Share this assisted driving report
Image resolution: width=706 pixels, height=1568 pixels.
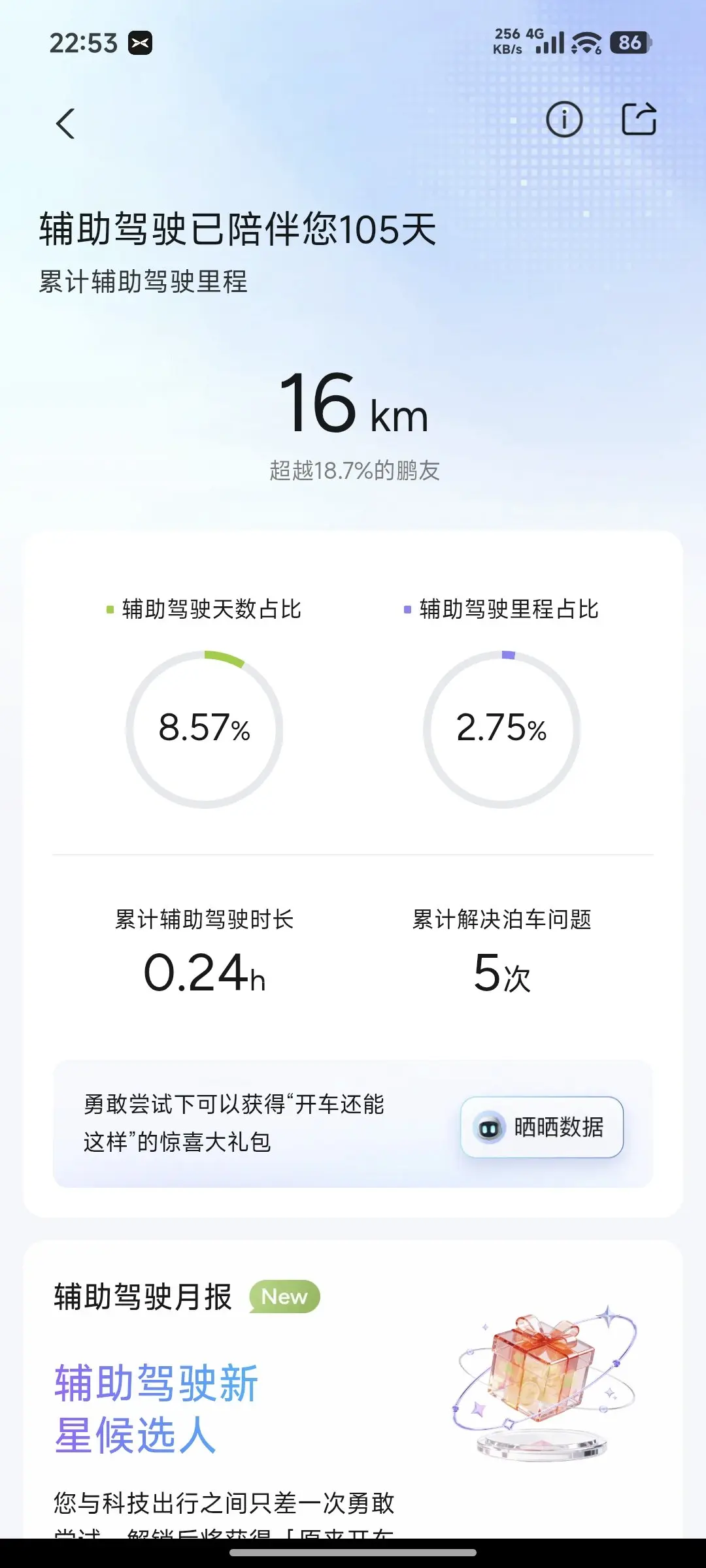click(638, 120)
